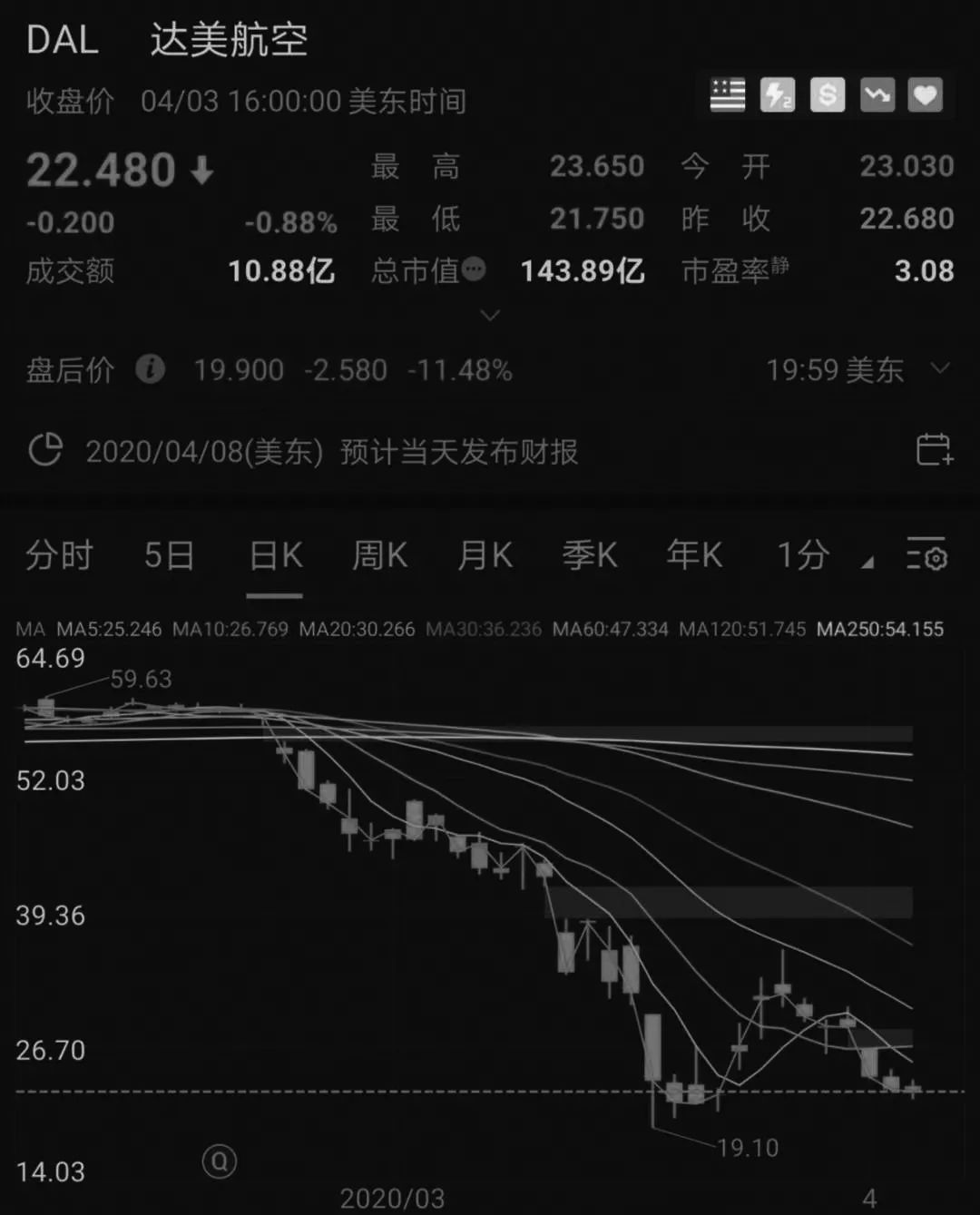Select the 分时 intraday tab
The width and height of the screenshot is (980, 1215).
59,557
